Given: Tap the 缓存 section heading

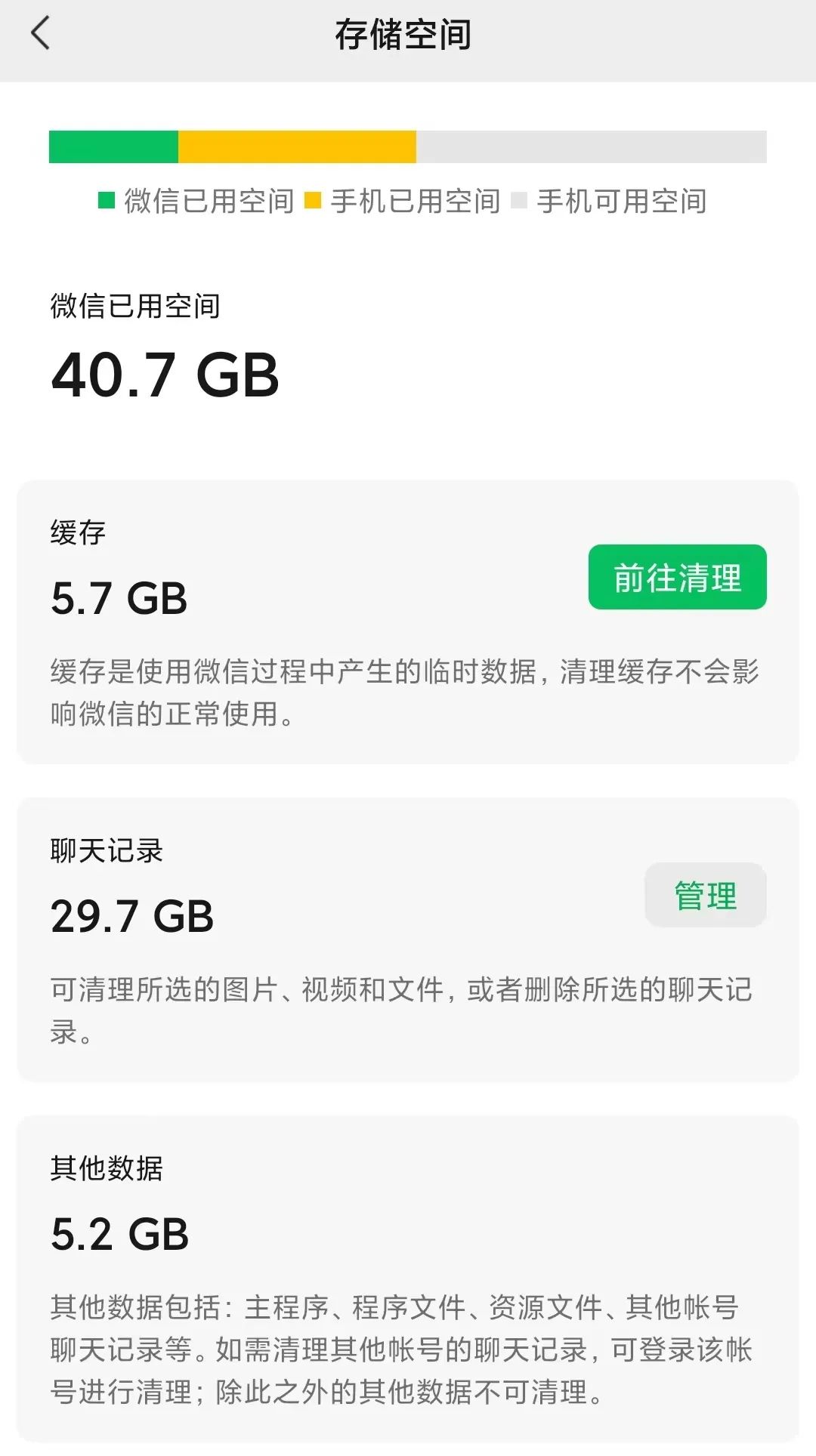Looking at the screenshot, I should (x=76, y=532).
